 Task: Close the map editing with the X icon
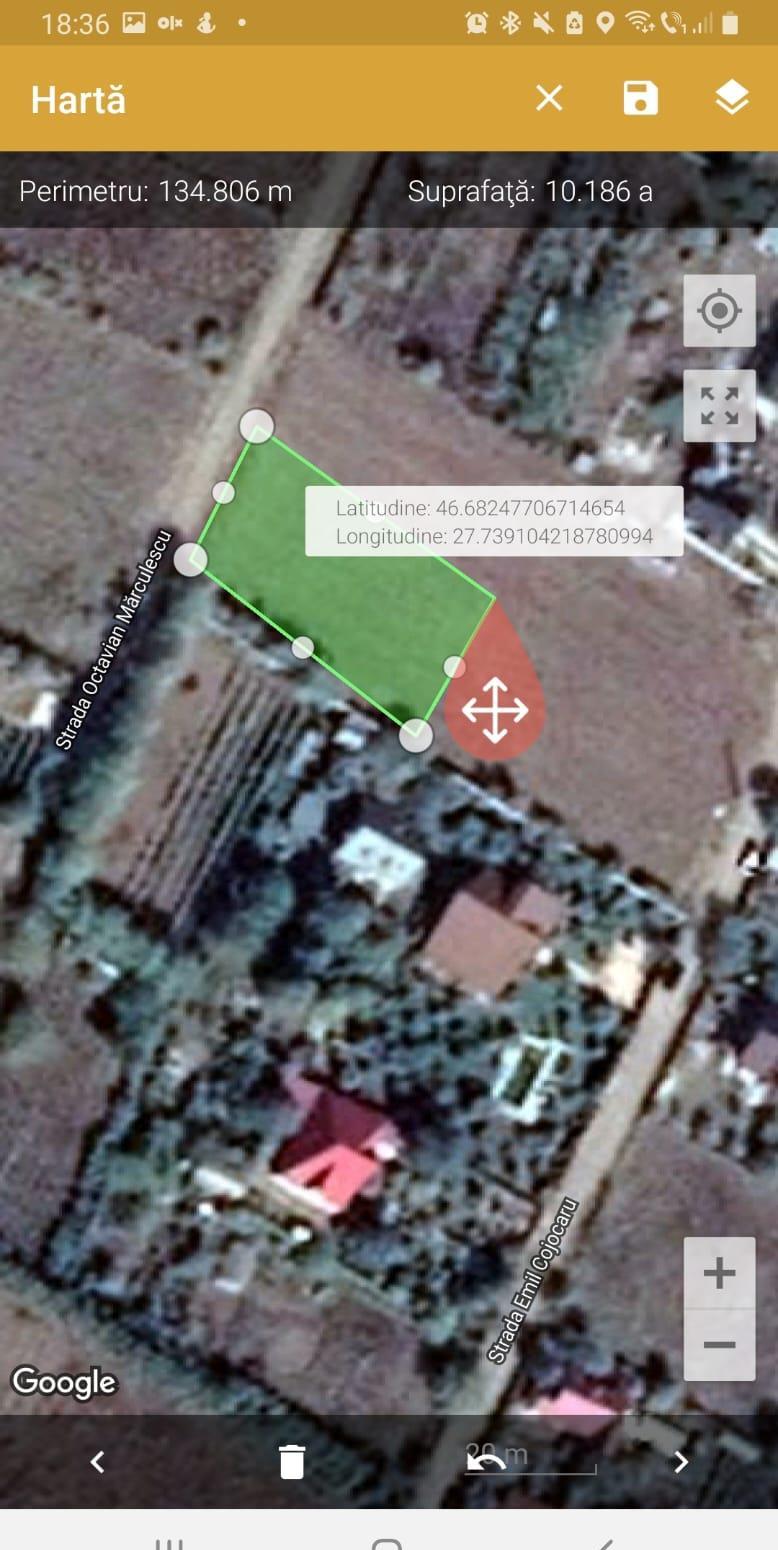point(549,98)
